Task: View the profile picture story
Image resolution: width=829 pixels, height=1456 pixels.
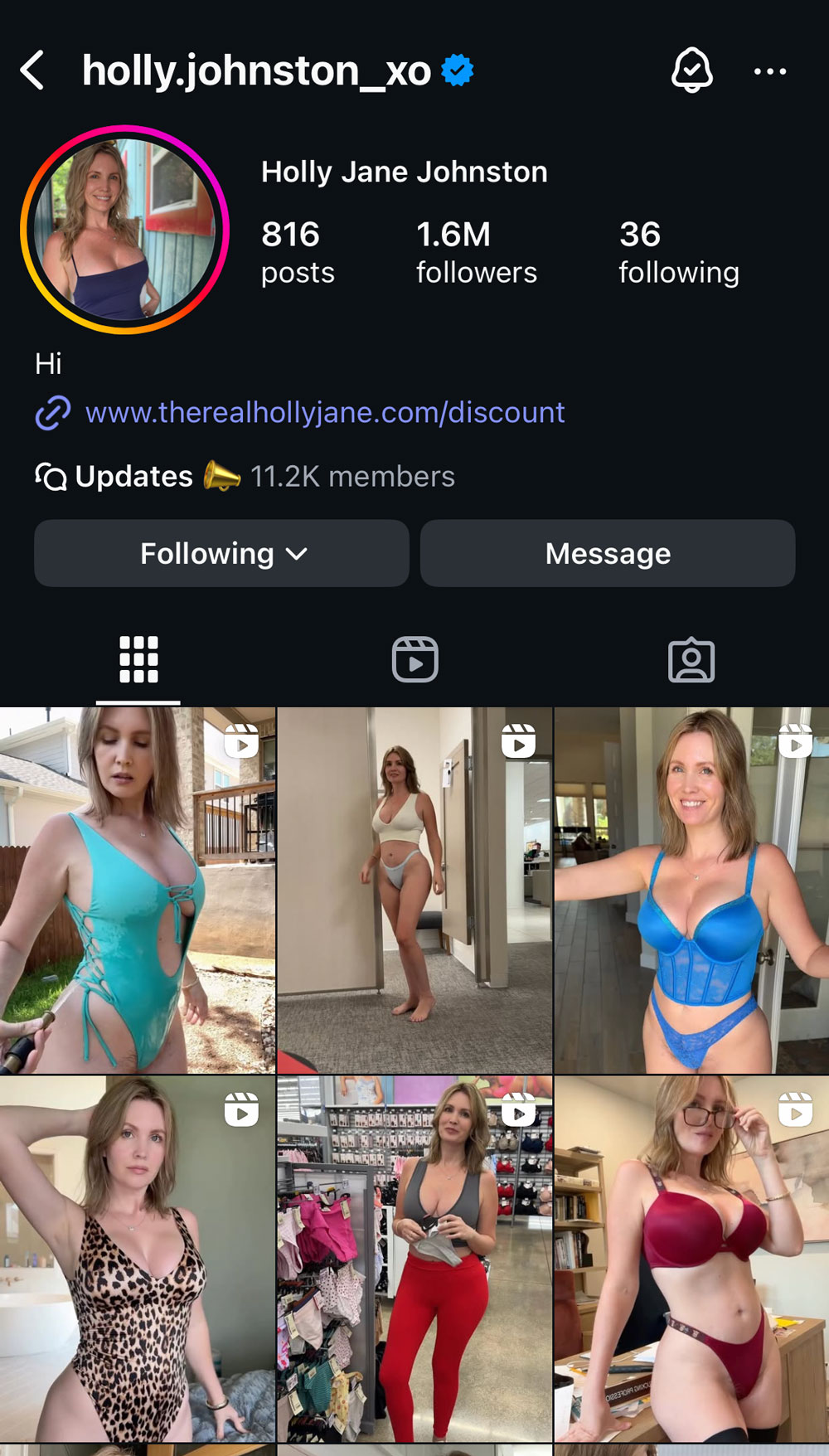Action: coord(125,230)
